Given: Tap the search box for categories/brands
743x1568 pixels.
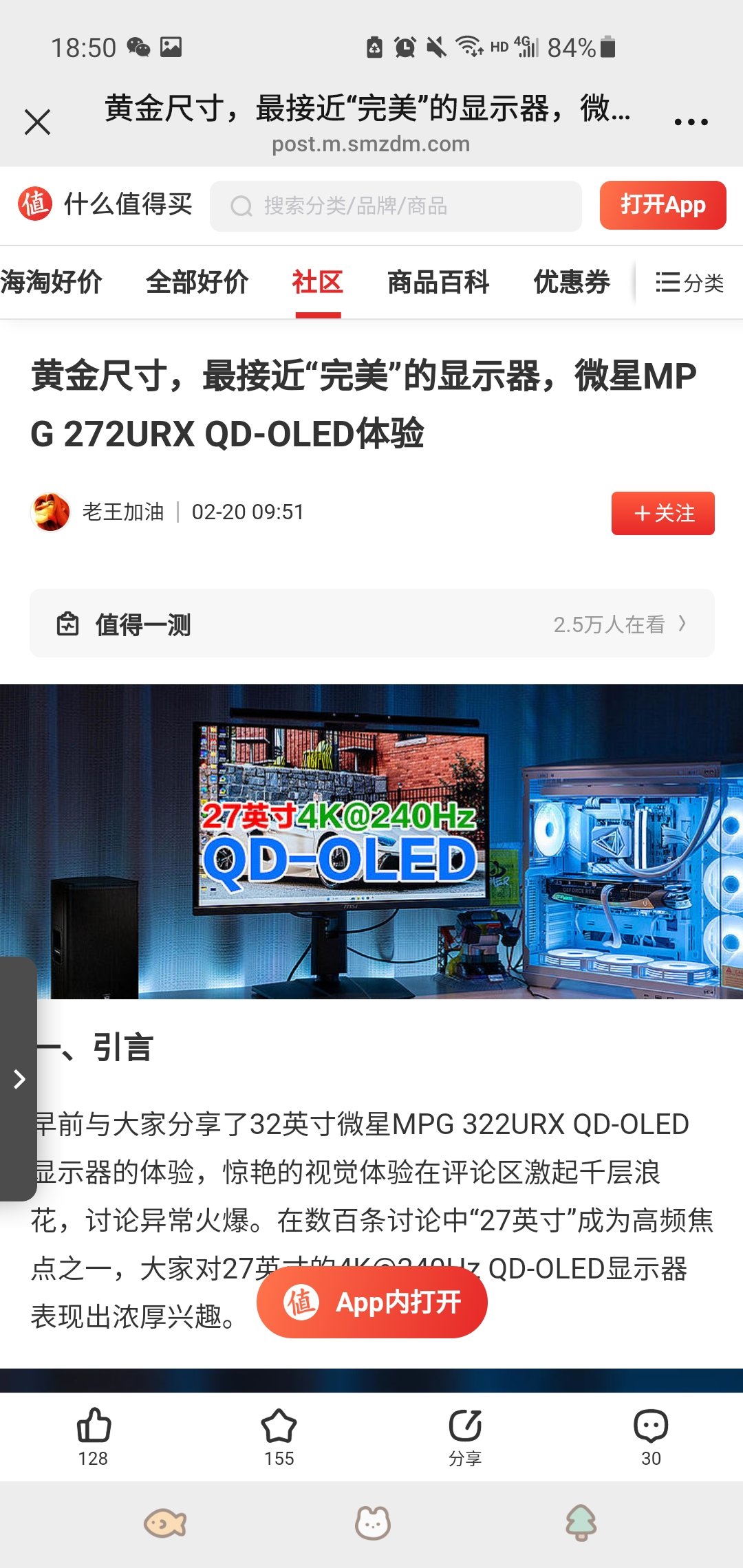Looking at the screenshot, I should click(396, 206).
